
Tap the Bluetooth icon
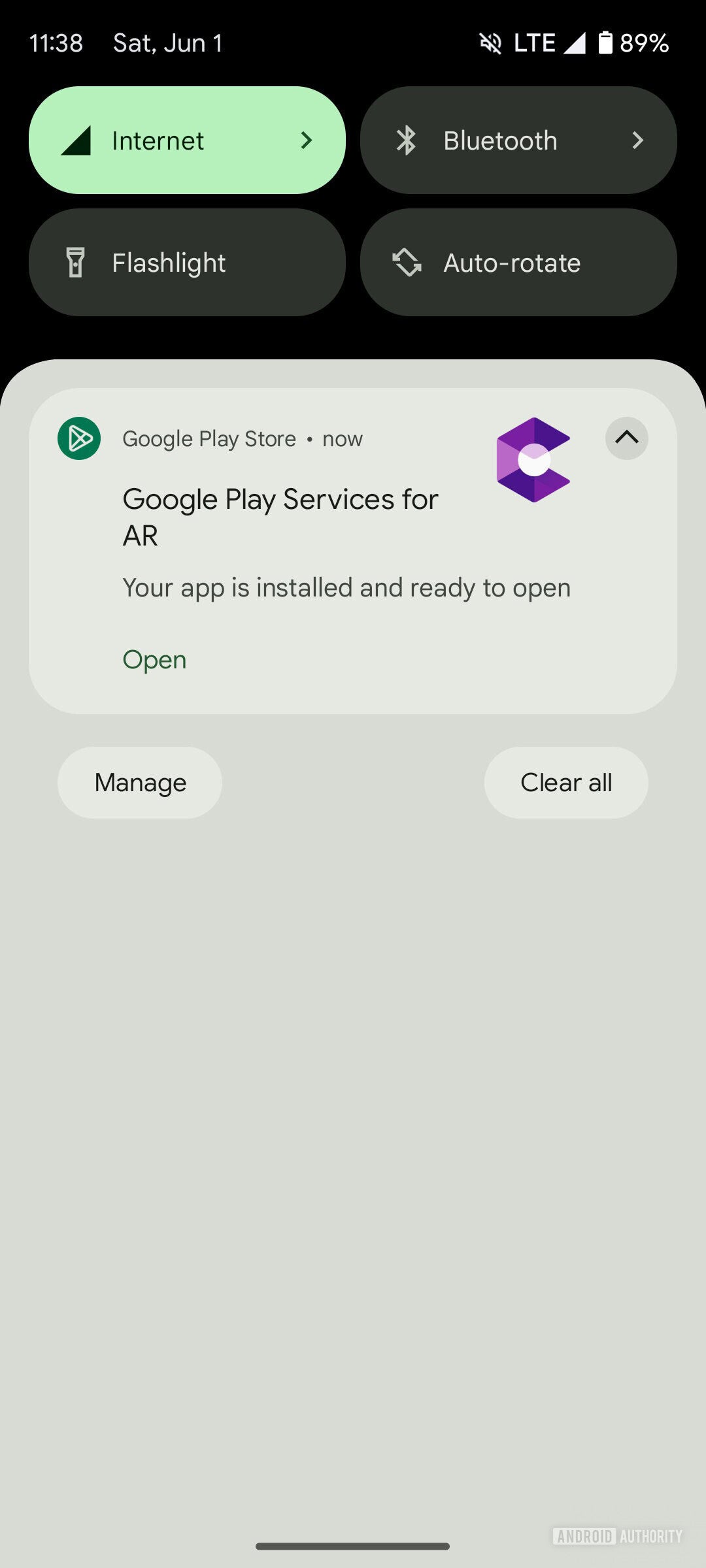click(x=407, y=140)
